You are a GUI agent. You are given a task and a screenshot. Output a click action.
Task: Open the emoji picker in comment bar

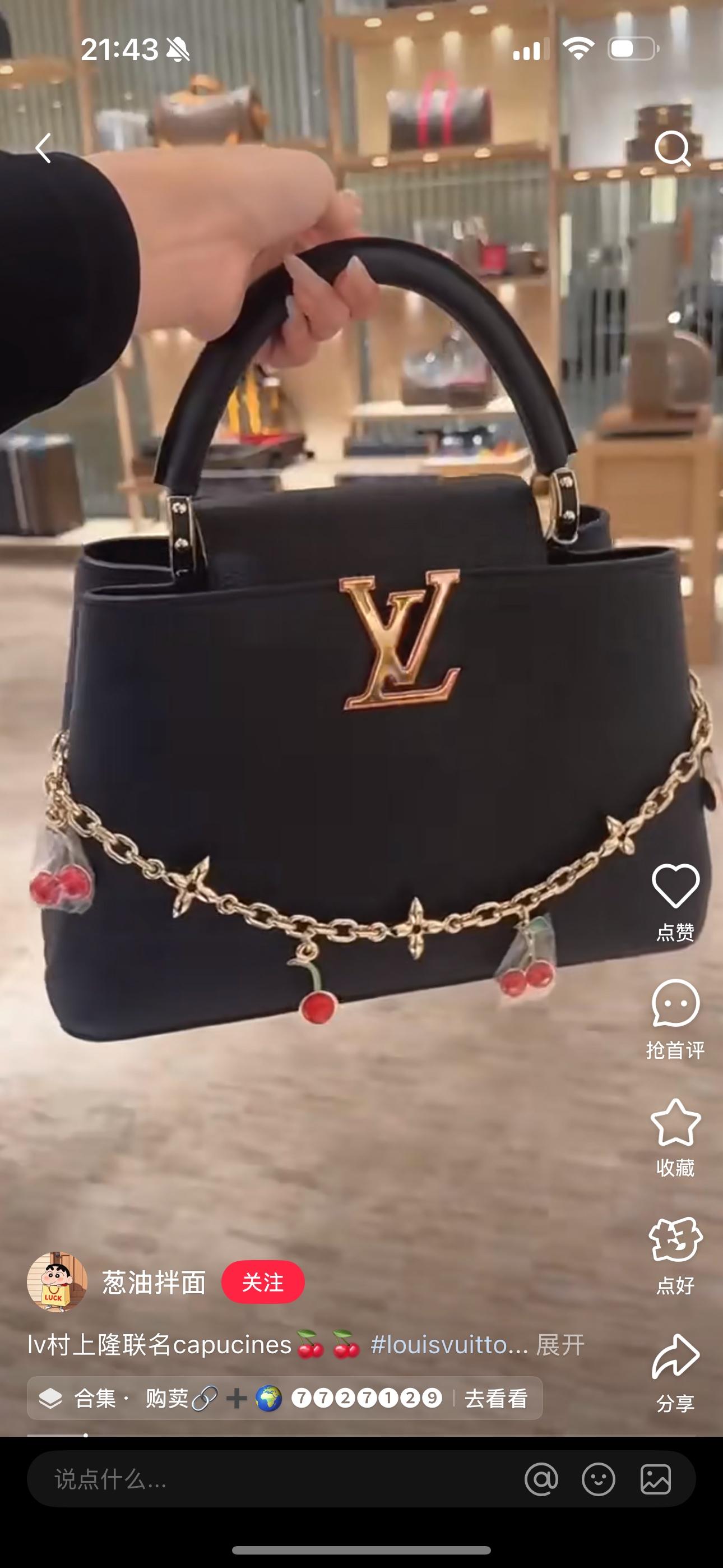coord(598,1478)
